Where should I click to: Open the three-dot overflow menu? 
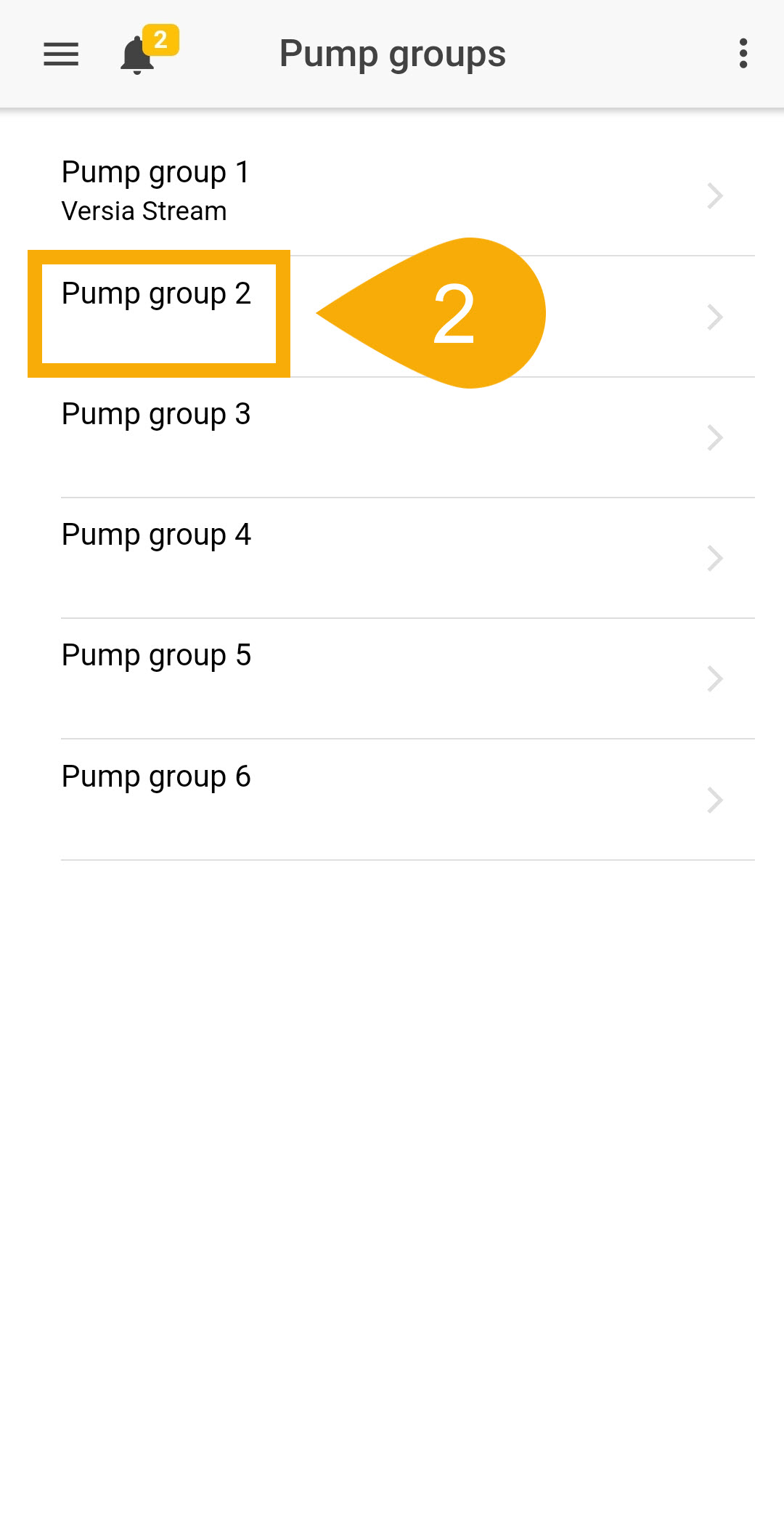743,54
